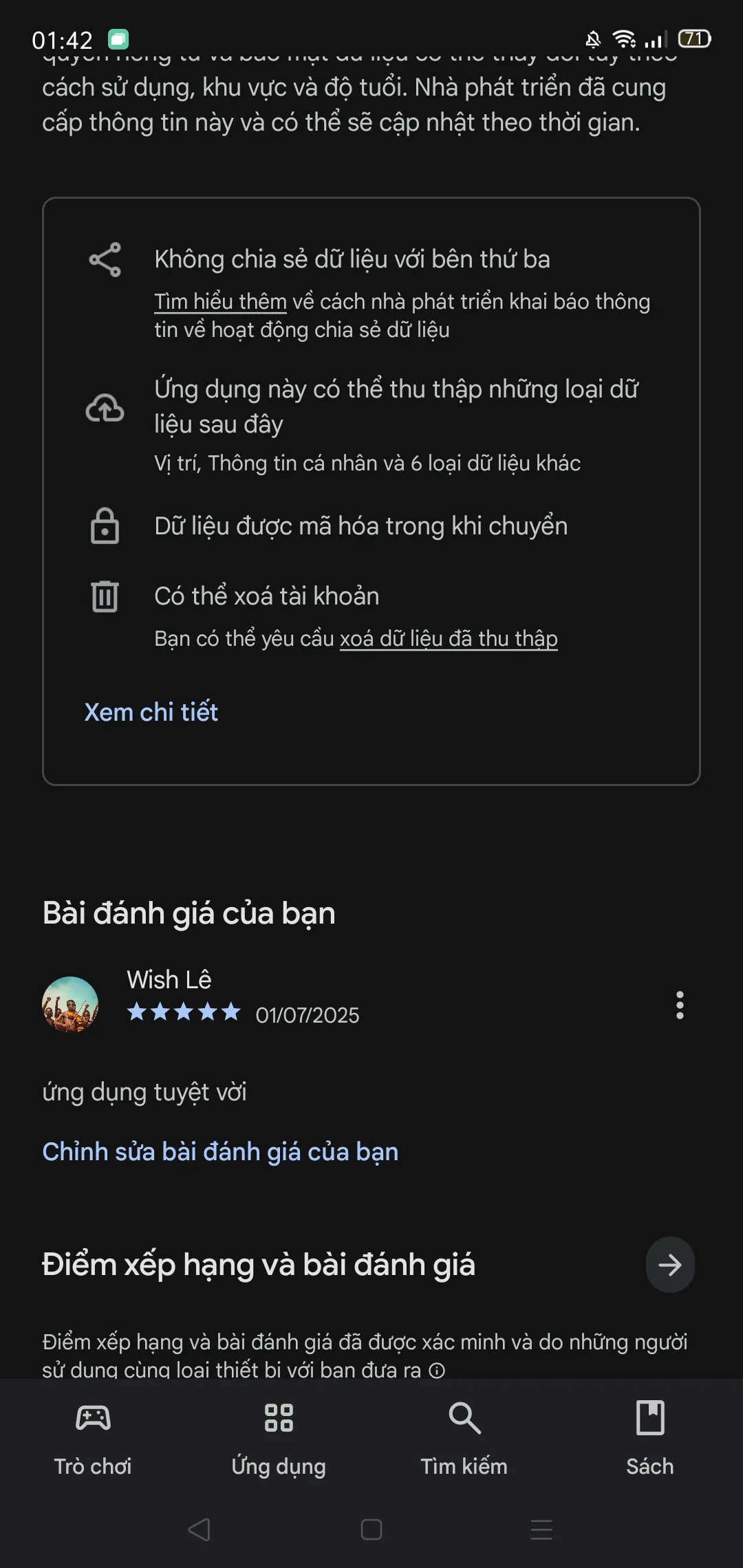
Task: Go to the Tìm kiếm tab
Action: tap(464, 1436)
